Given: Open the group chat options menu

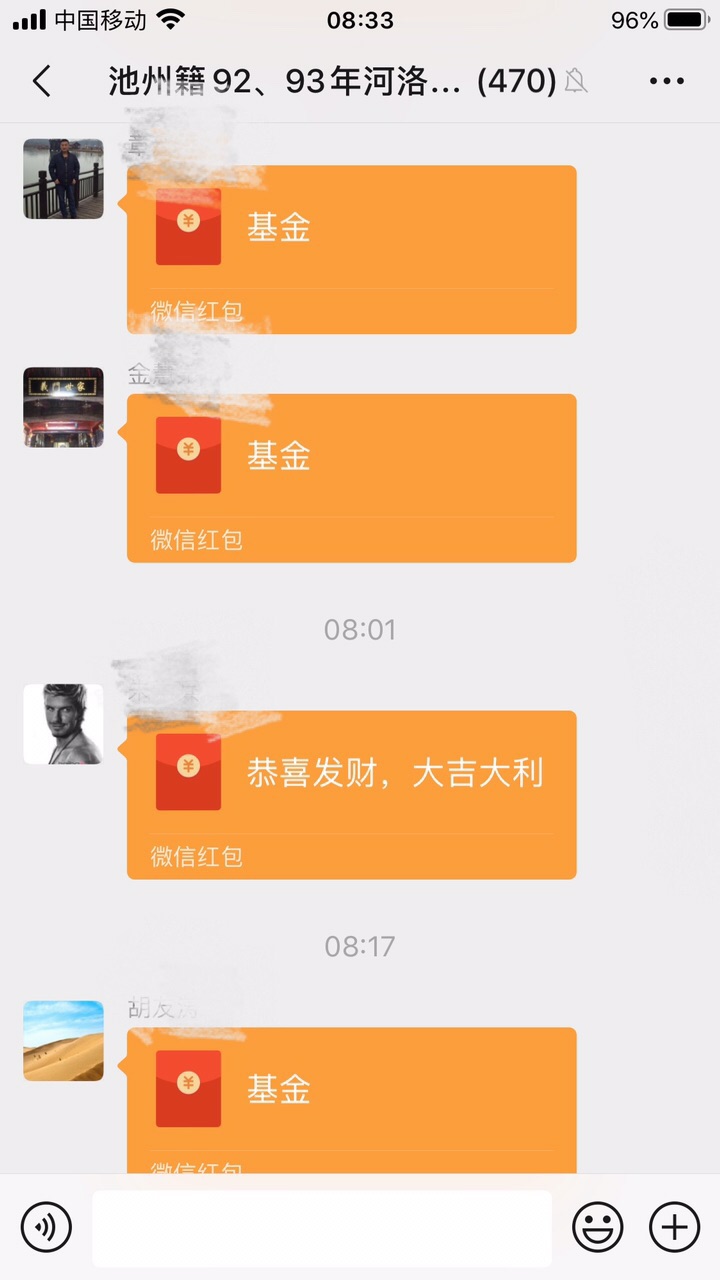Looking at the screenshot, I should [667, 81].
